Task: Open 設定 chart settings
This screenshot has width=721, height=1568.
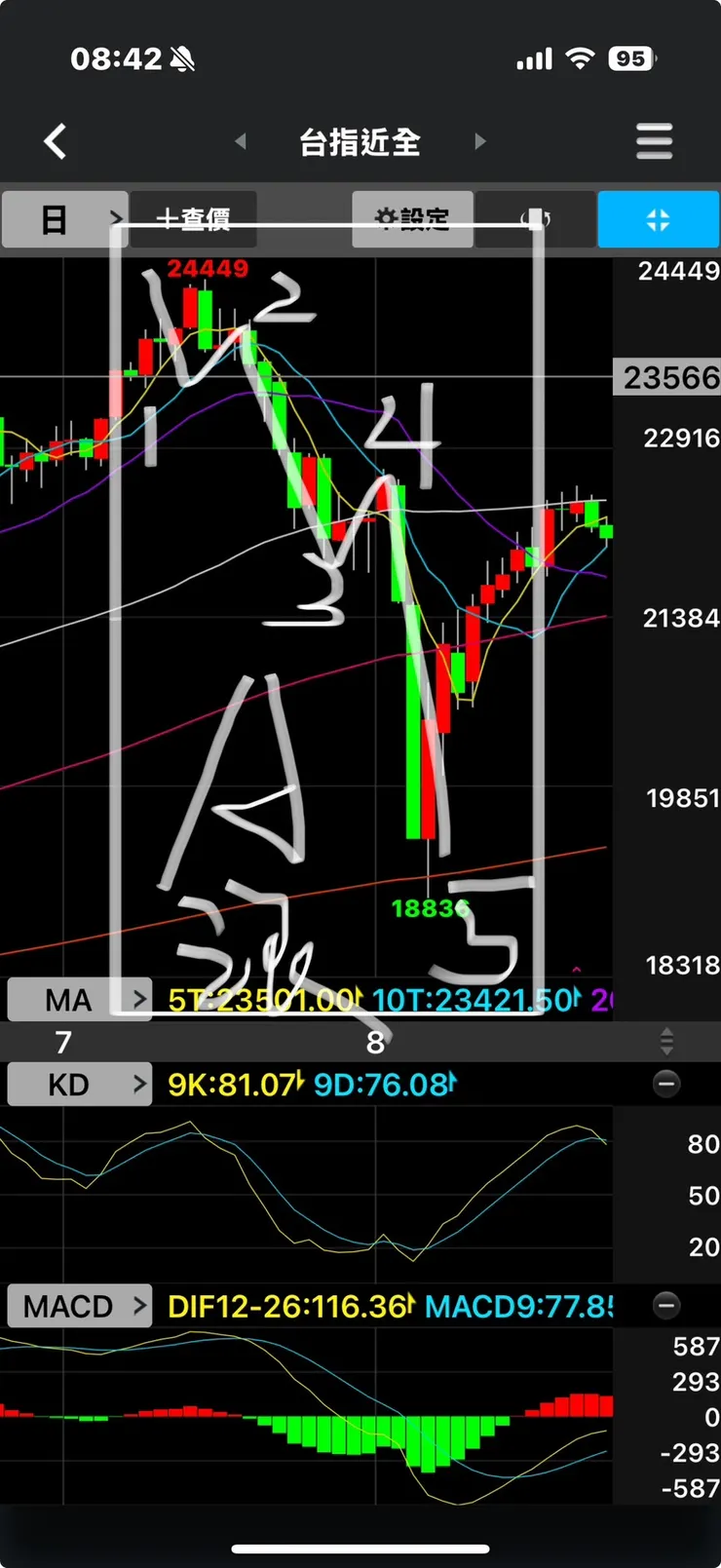Action: [x=413, y=219]
